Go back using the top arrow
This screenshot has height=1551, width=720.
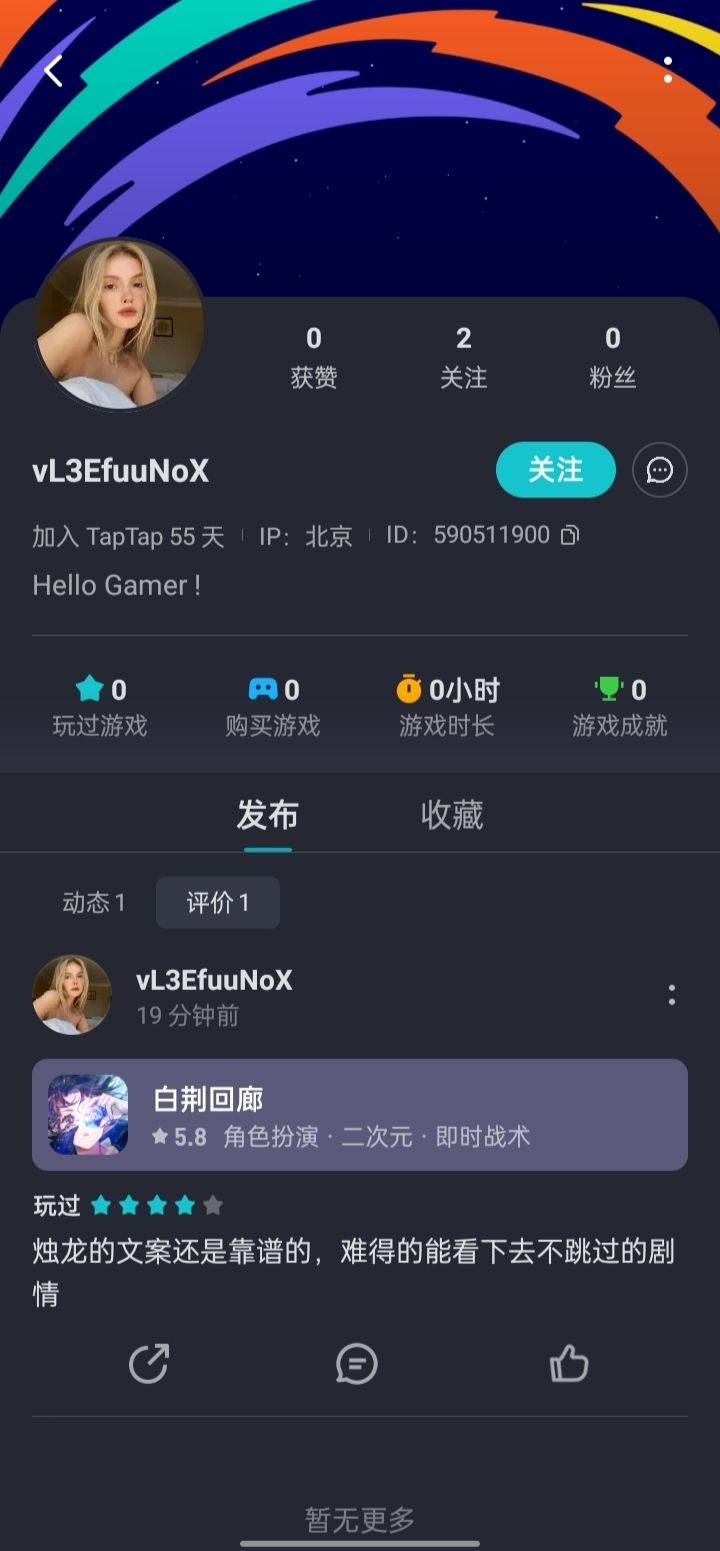tap(54, 71)
